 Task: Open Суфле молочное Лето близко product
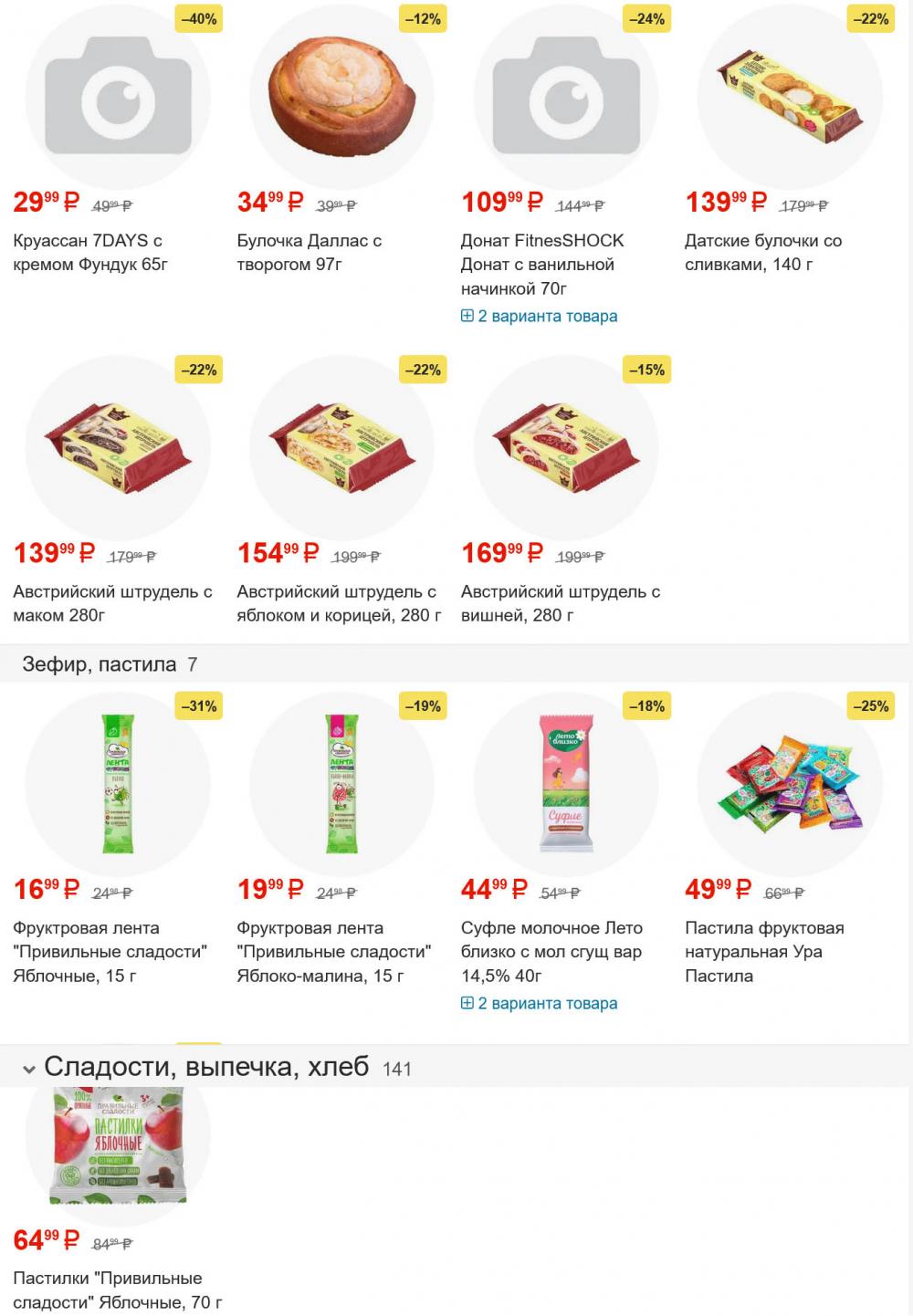(551, 951)
